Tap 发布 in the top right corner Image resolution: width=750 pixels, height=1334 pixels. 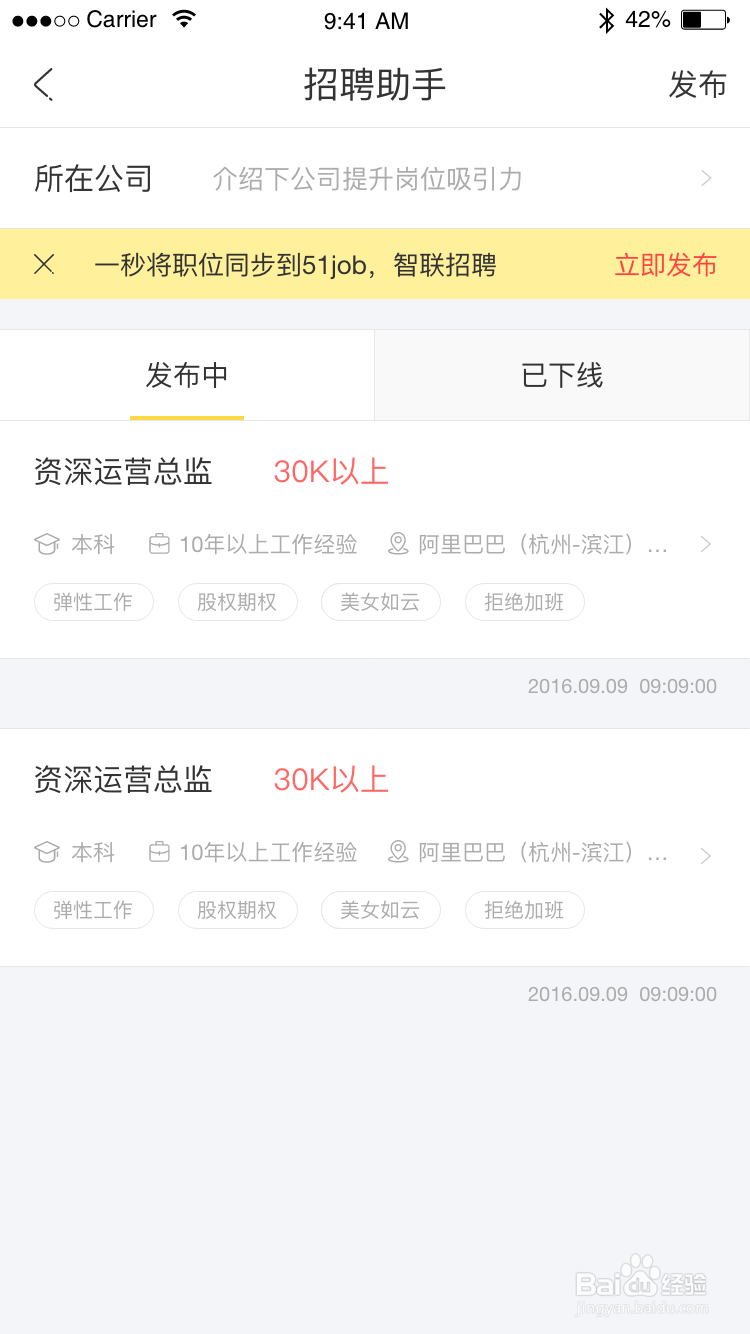point(698,86)
